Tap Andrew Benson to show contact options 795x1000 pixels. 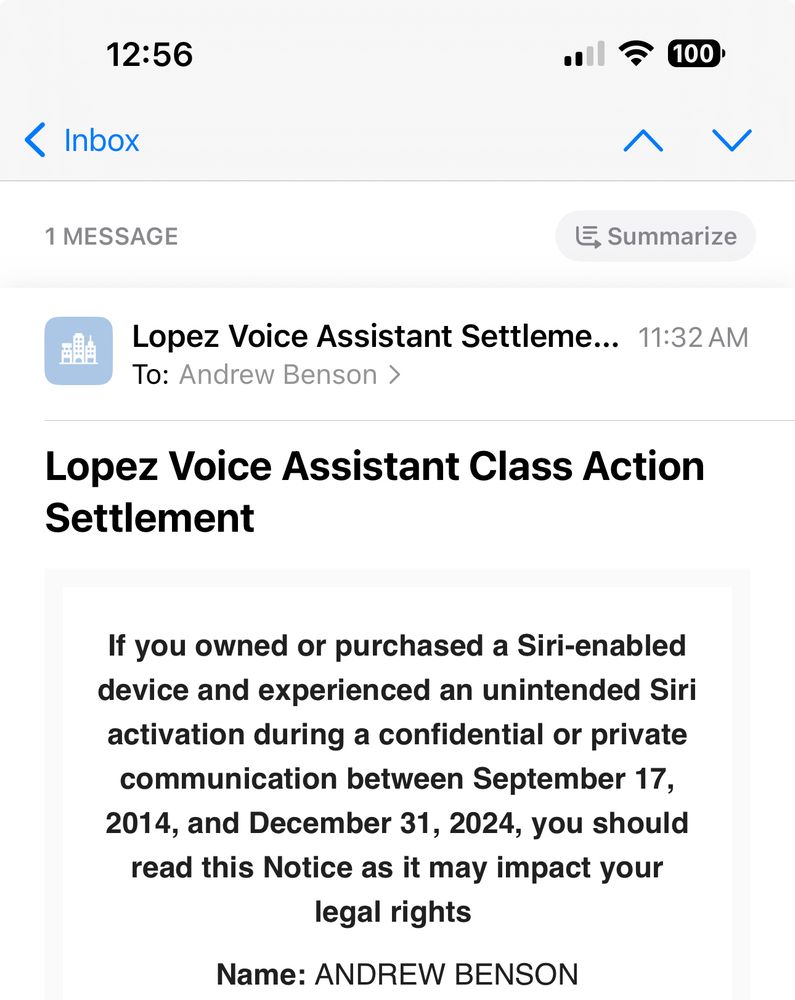coord(276,375)
